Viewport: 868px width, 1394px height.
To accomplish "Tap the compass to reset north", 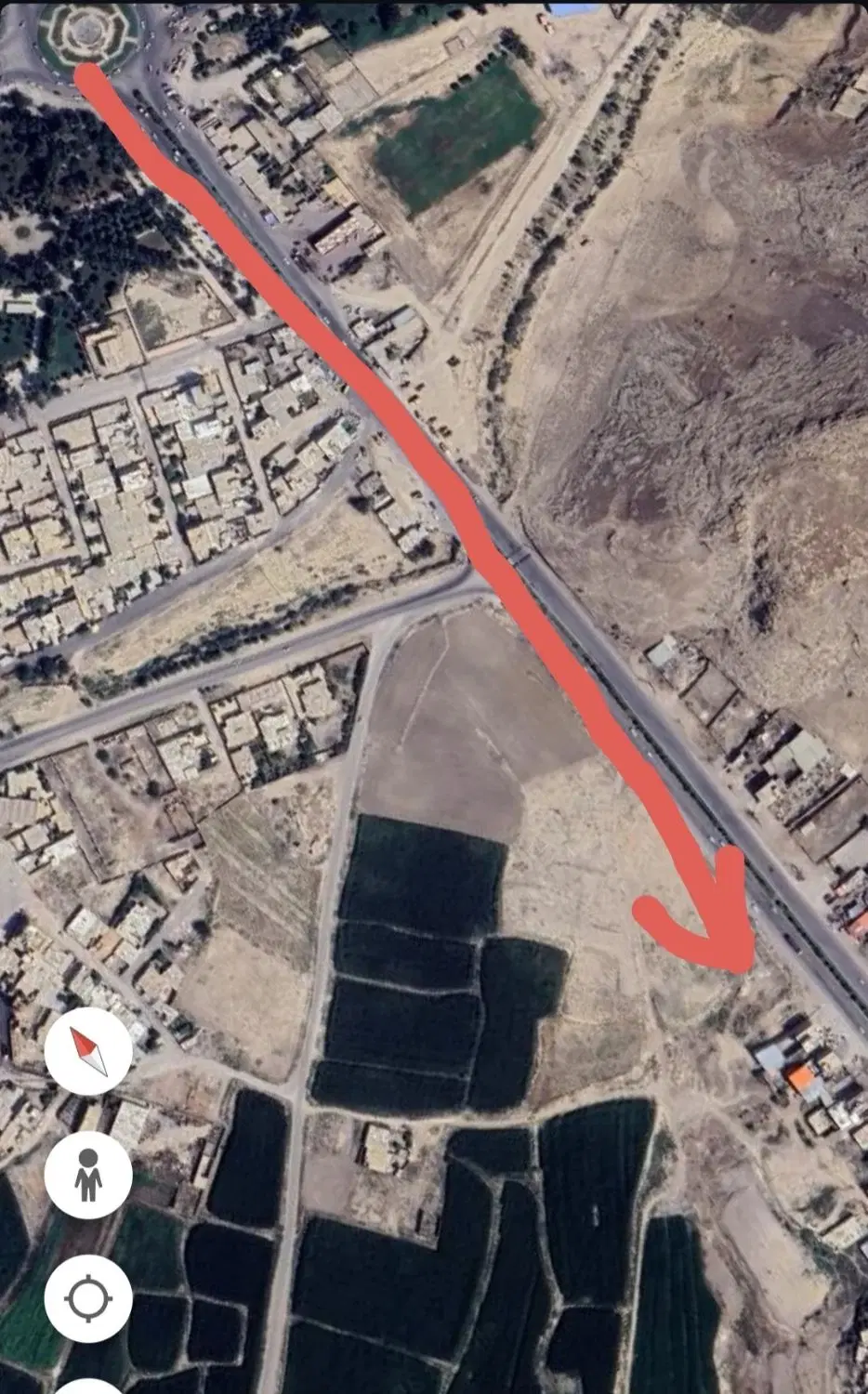I will (88, 1051).
